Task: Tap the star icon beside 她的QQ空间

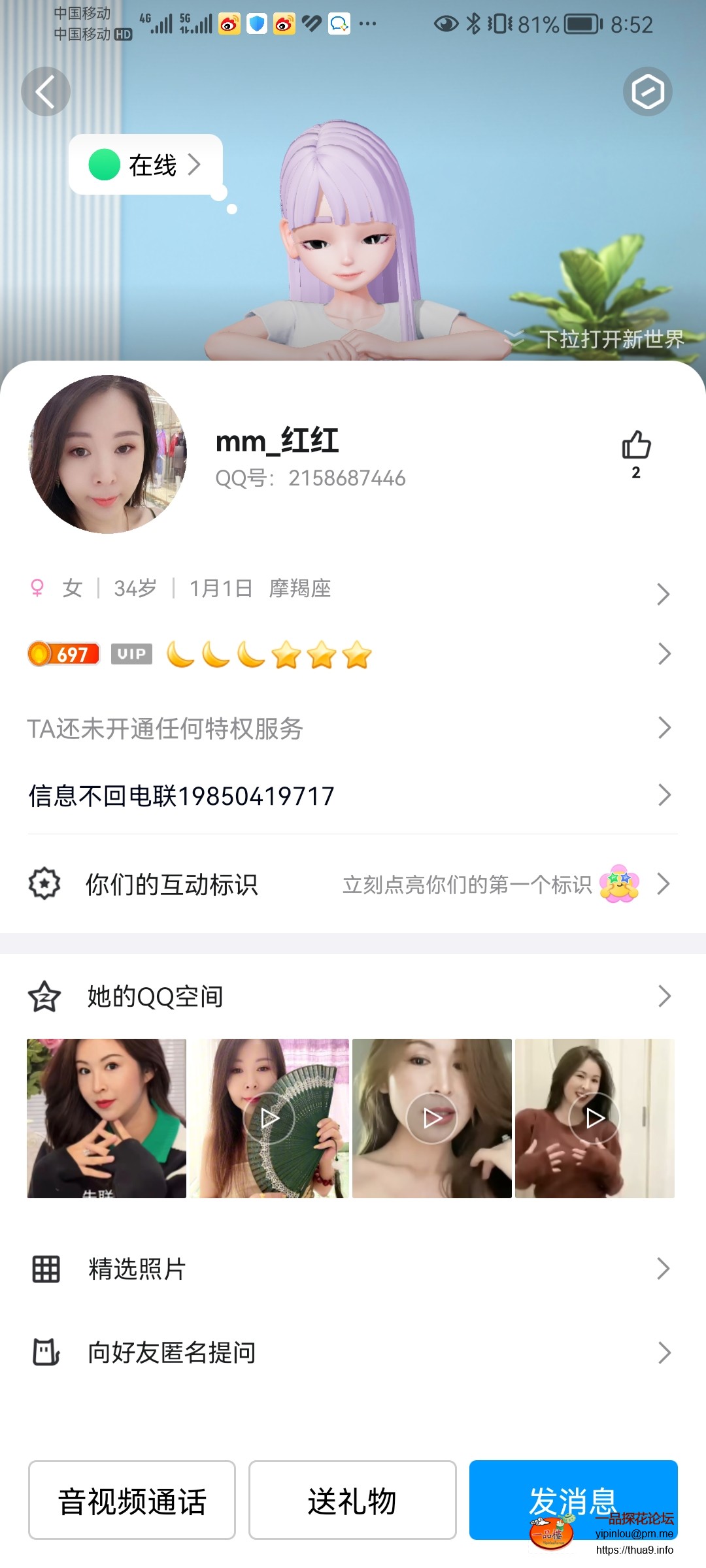Action: (44, 996)
